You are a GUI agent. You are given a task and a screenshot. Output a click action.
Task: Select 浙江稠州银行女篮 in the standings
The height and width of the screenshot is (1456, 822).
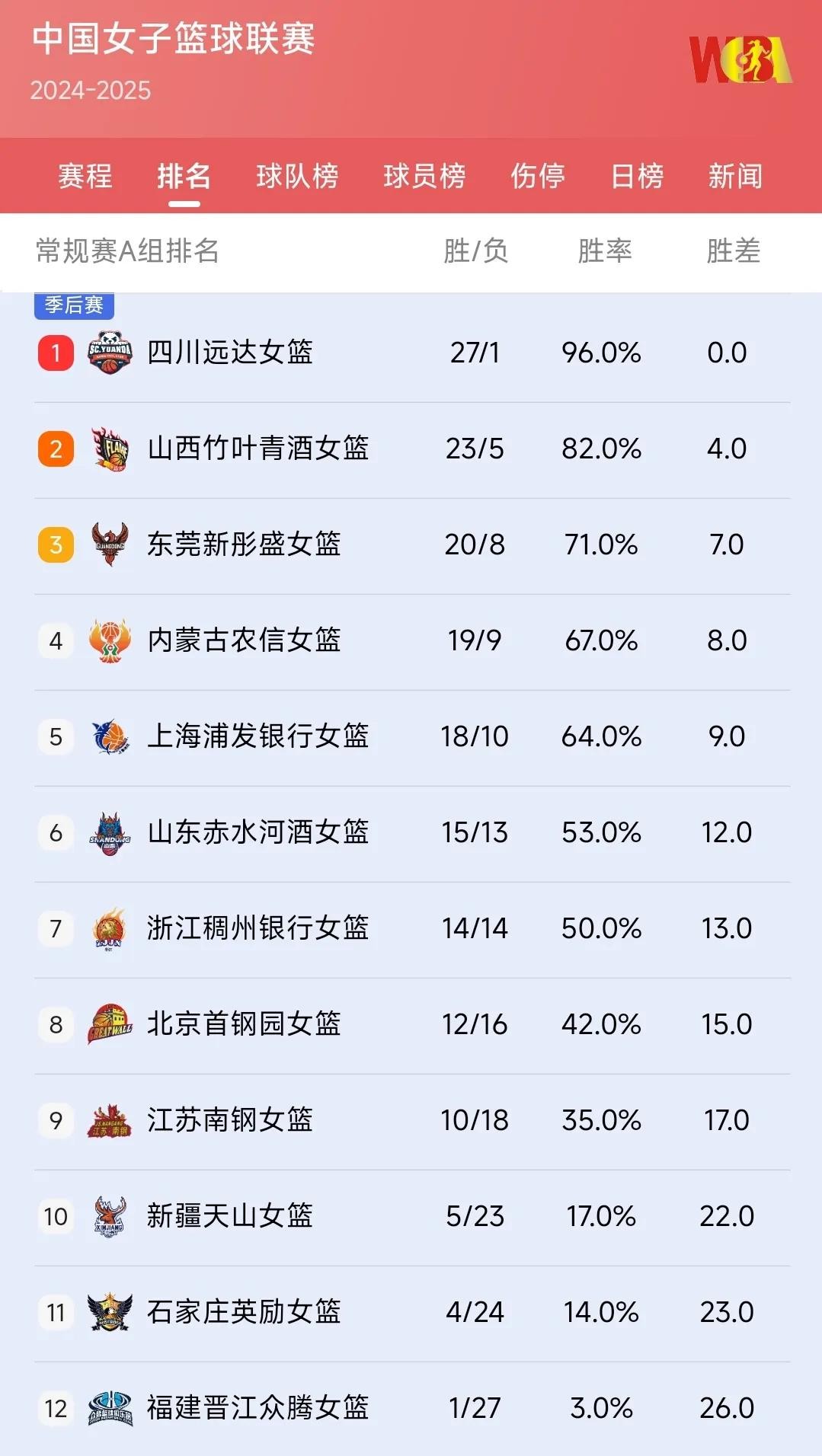coord(257,928)
